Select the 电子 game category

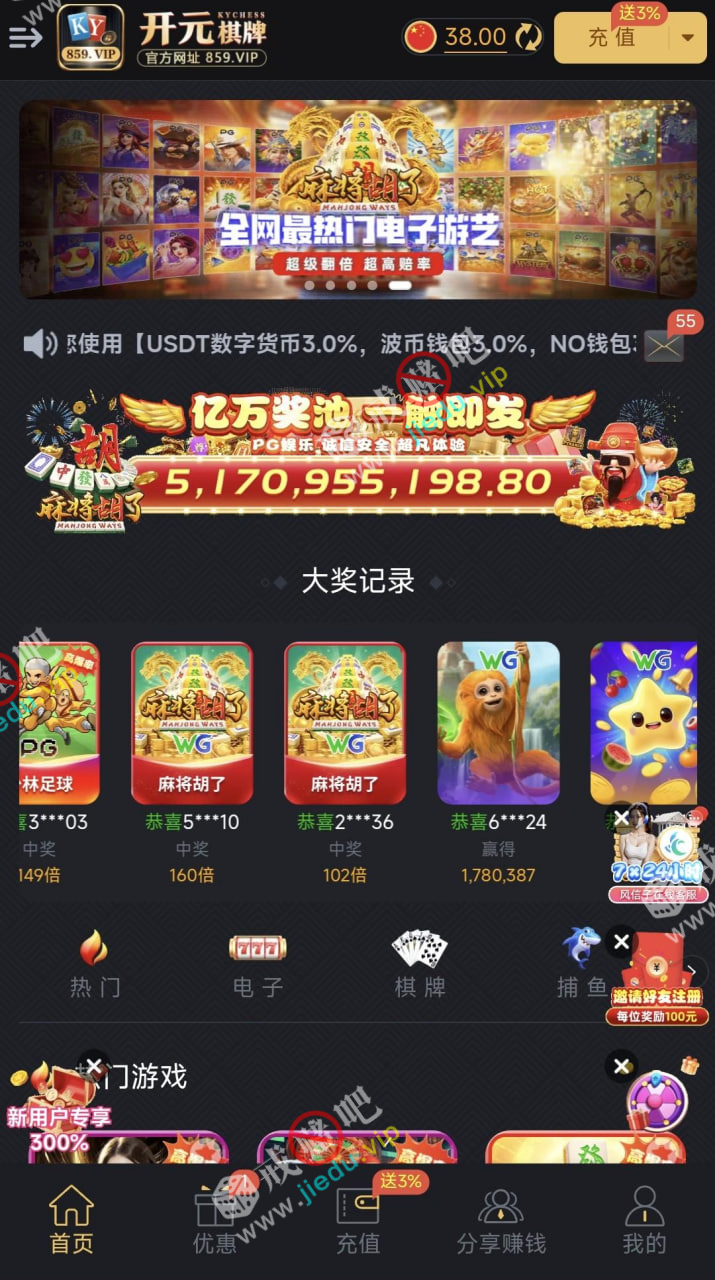click(x=257, y=963)
